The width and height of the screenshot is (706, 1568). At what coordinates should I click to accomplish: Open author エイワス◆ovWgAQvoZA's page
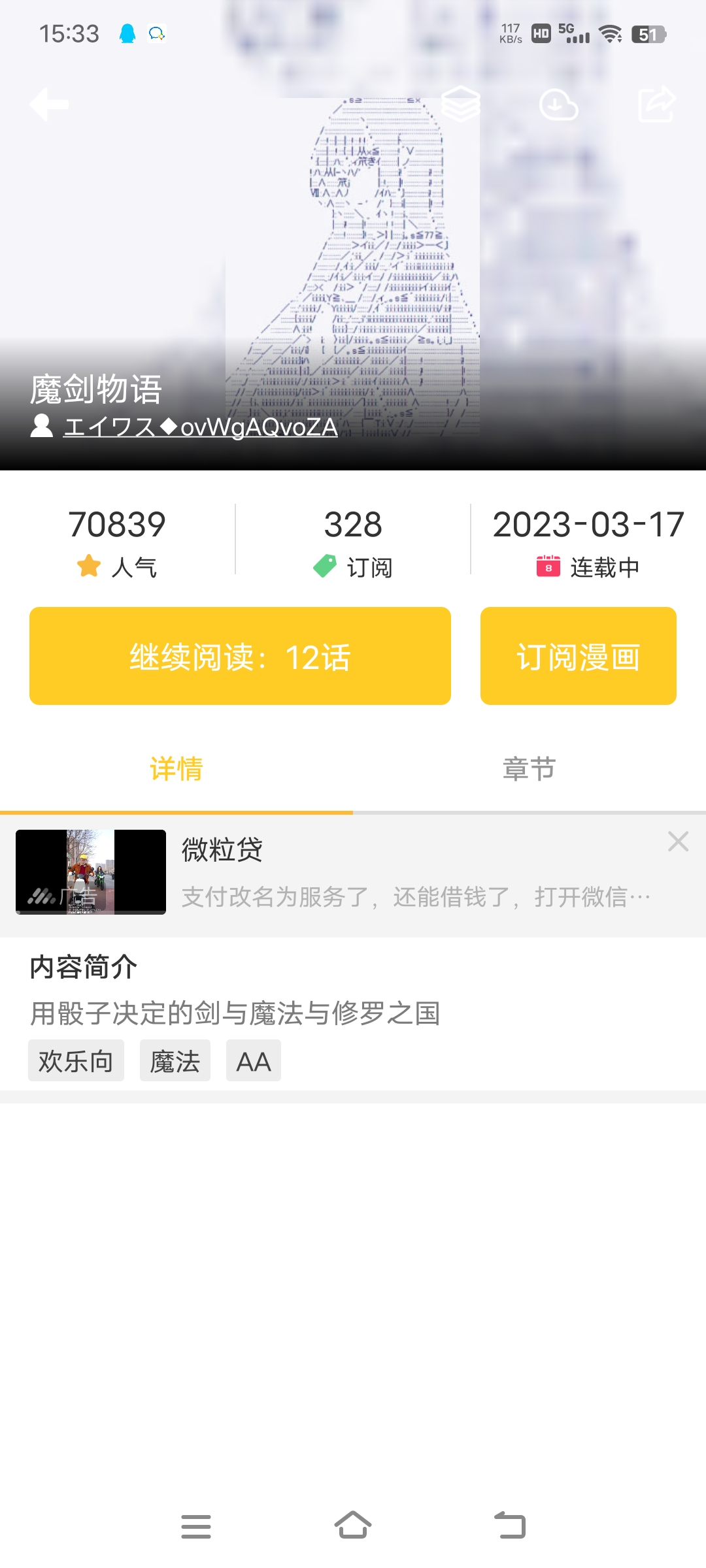click(200, 427)
